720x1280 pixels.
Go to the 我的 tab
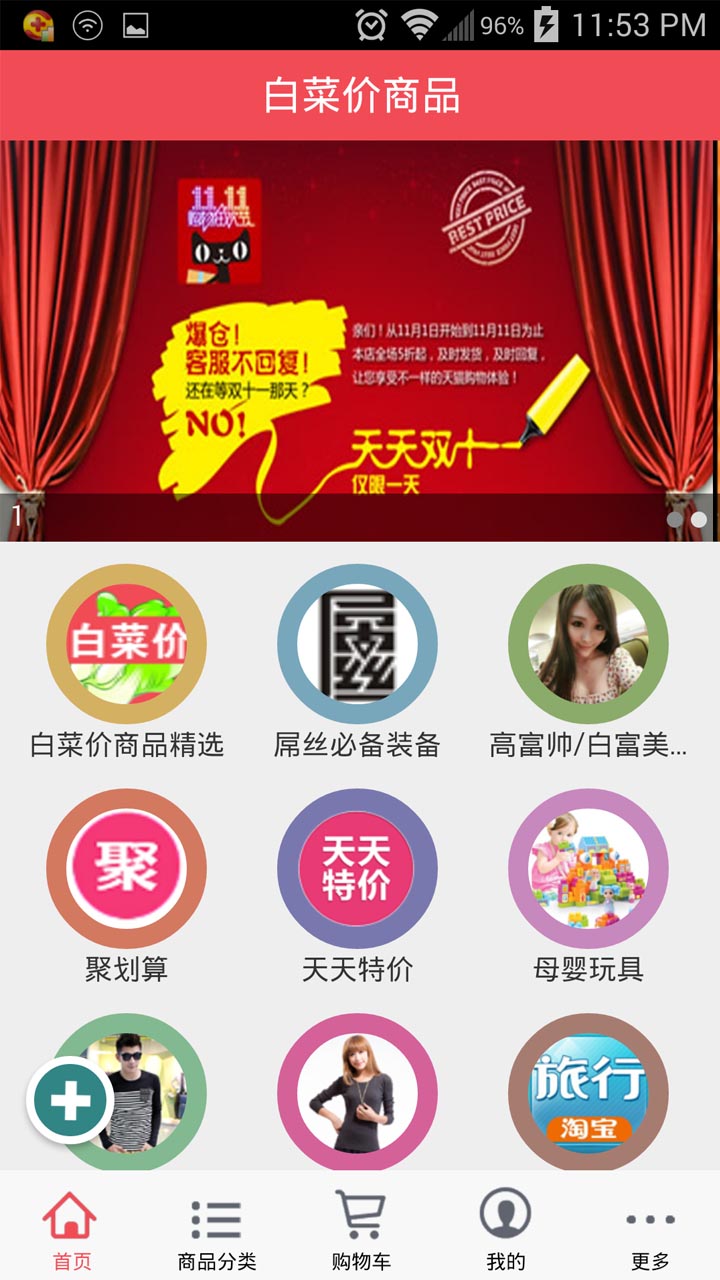(x=505, y=1230)
